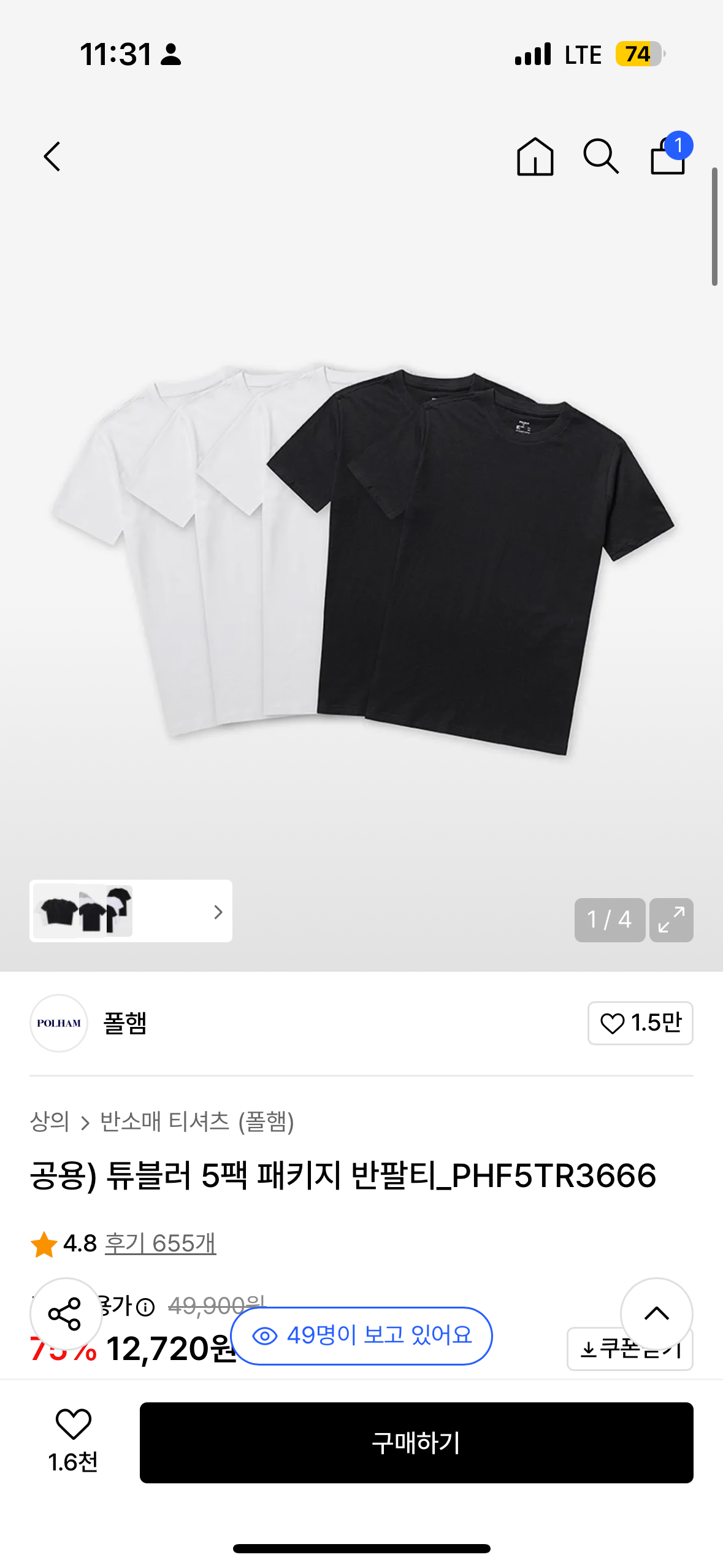Image resolution: width=723 pixels, height=1568 pixels.
Task: Open the 상의 category breadcrumb
Action: [50, 1122]
